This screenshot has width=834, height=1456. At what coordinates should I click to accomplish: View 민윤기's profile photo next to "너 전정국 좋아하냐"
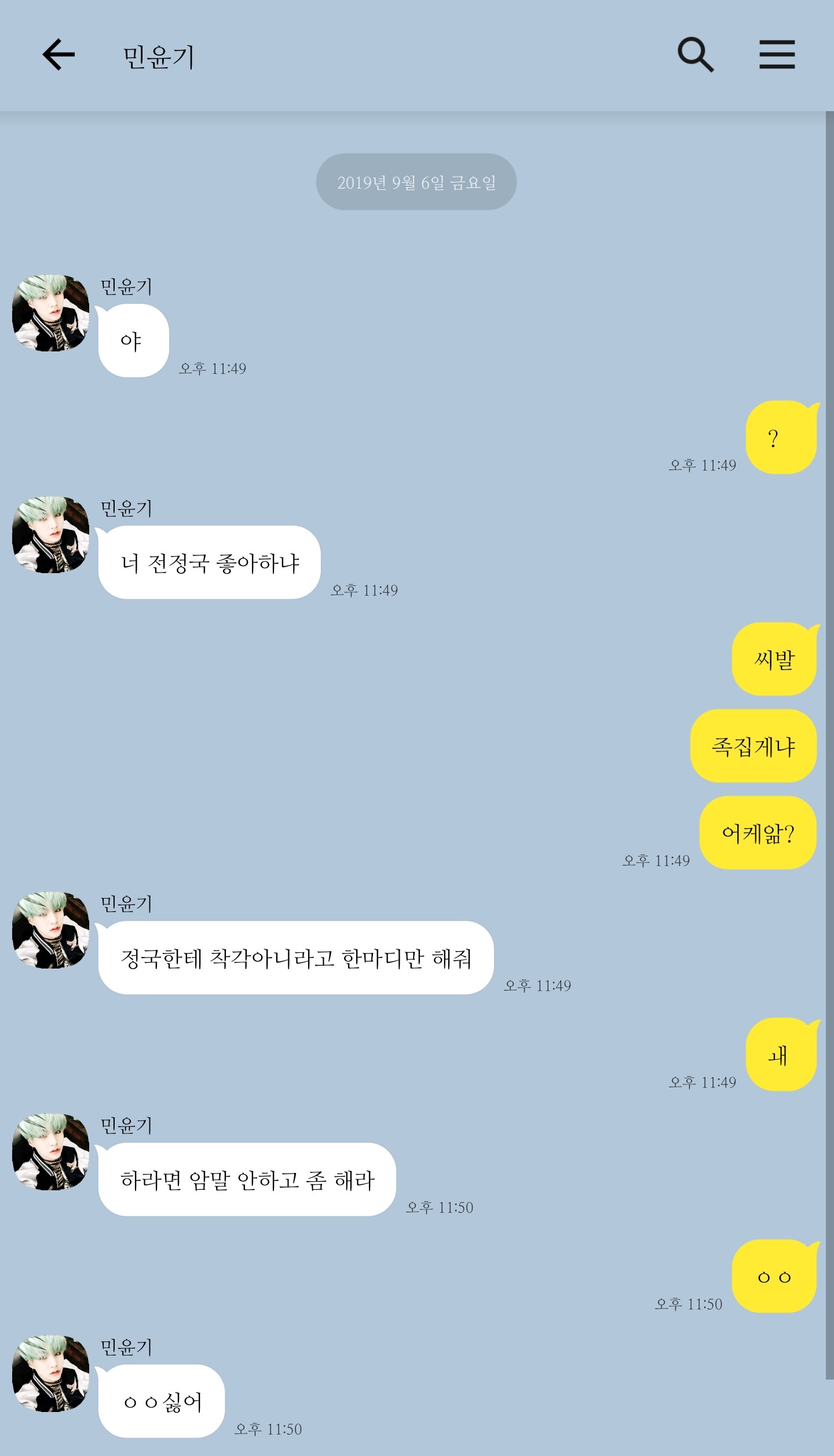[51, 534]
